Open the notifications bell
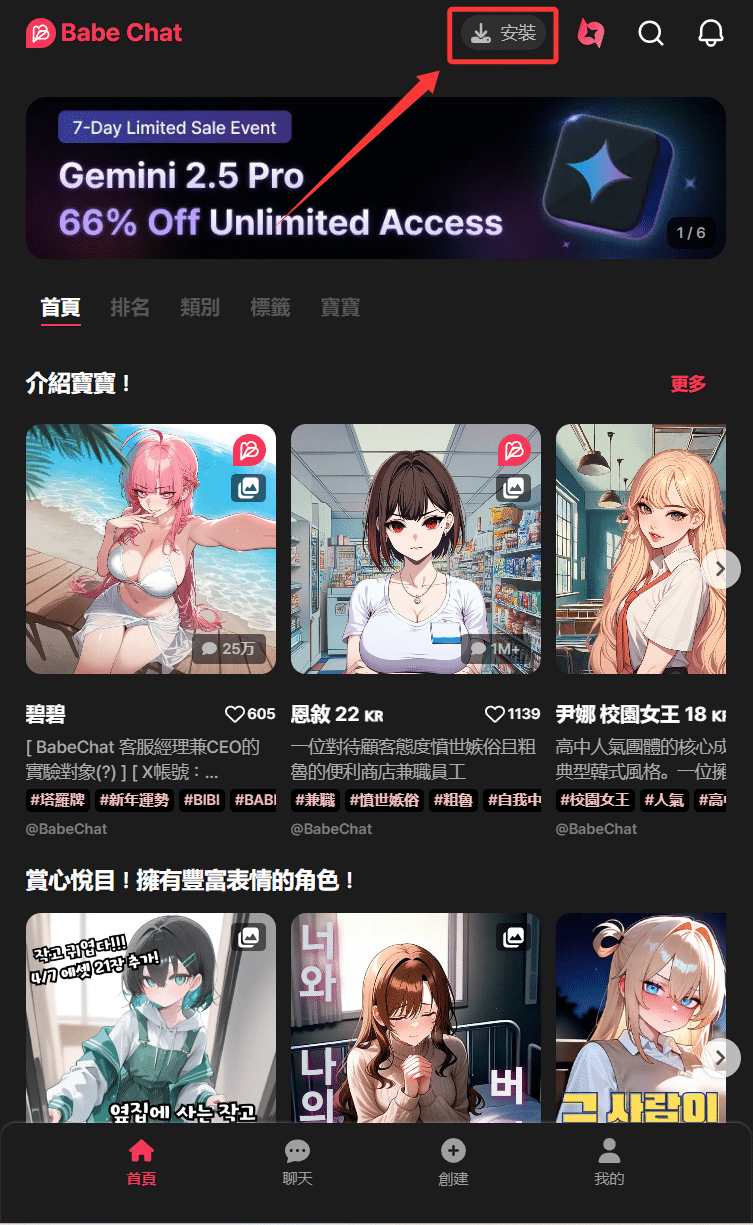The height and width of the screenshot is (1225, 753). tap(710, 33)
